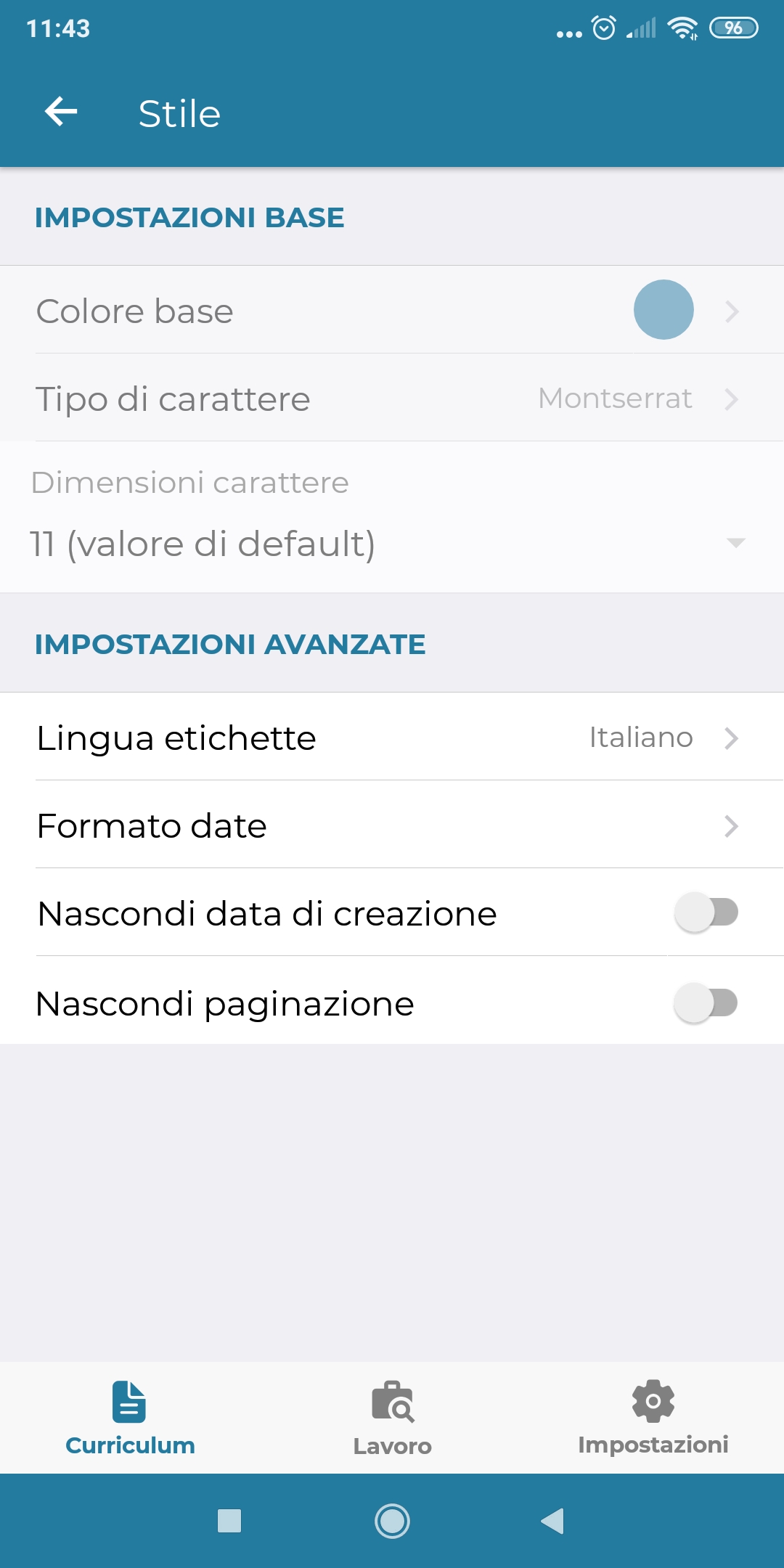Switch to the Impostazioni tab
The height and width of the screenshot is (1568, 784).
point(653,1418)
